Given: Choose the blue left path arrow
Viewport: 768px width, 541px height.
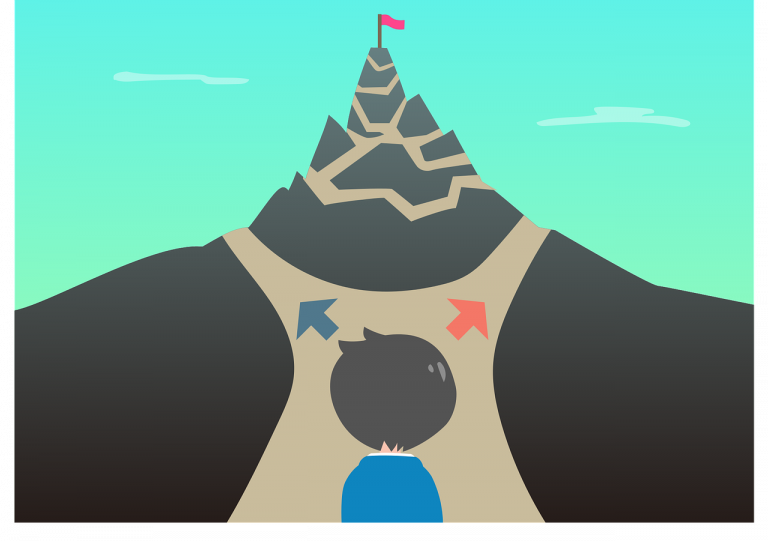Looking at the screenshot, I should coord(315,318).
